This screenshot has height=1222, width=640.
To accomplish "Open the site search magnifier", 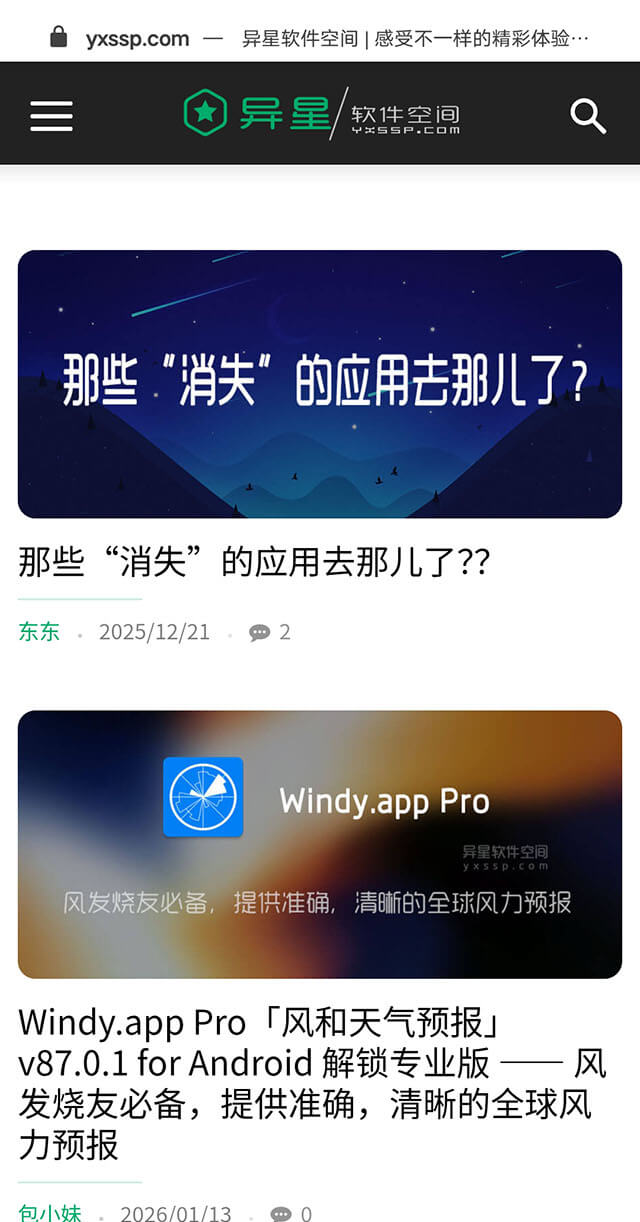I will tap(588, 116).
